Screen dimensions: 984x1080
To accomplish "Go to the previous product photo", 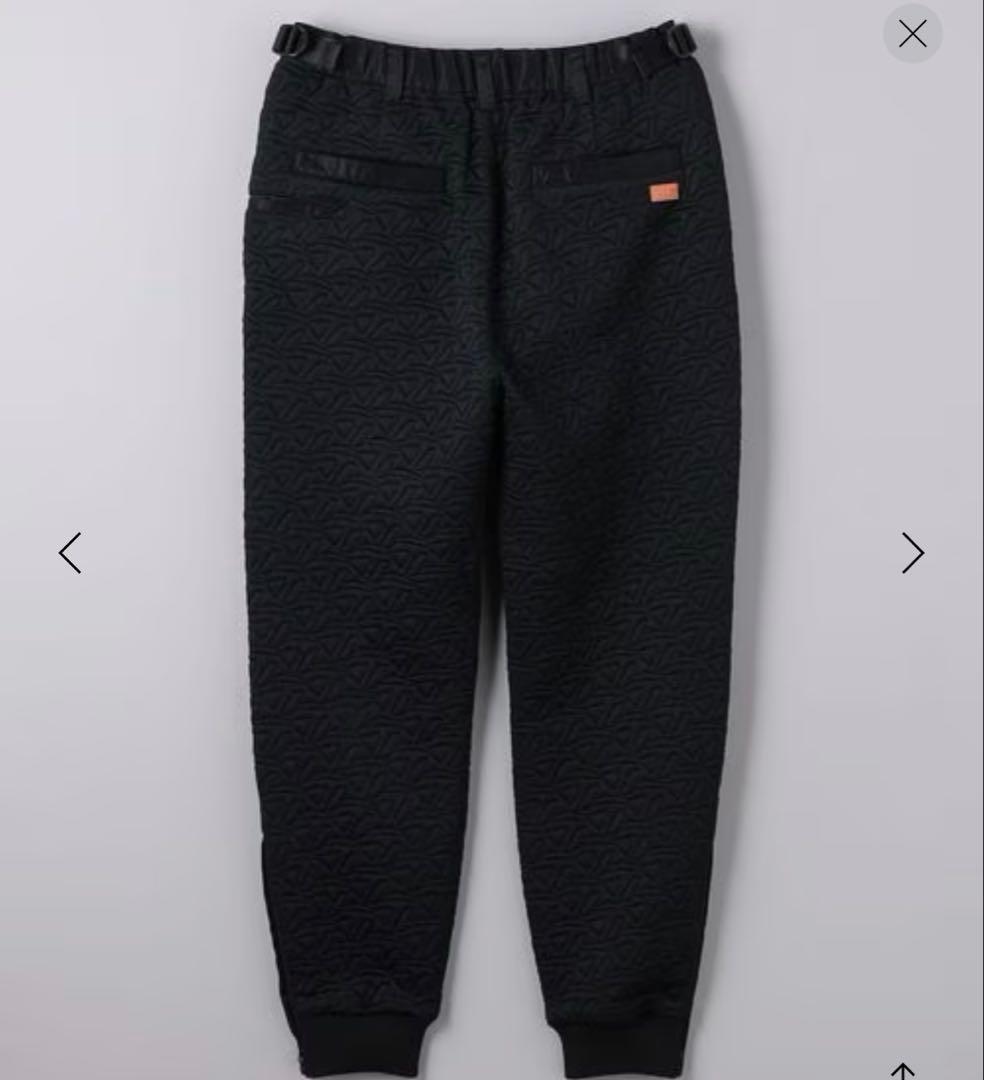I will 70,553.
